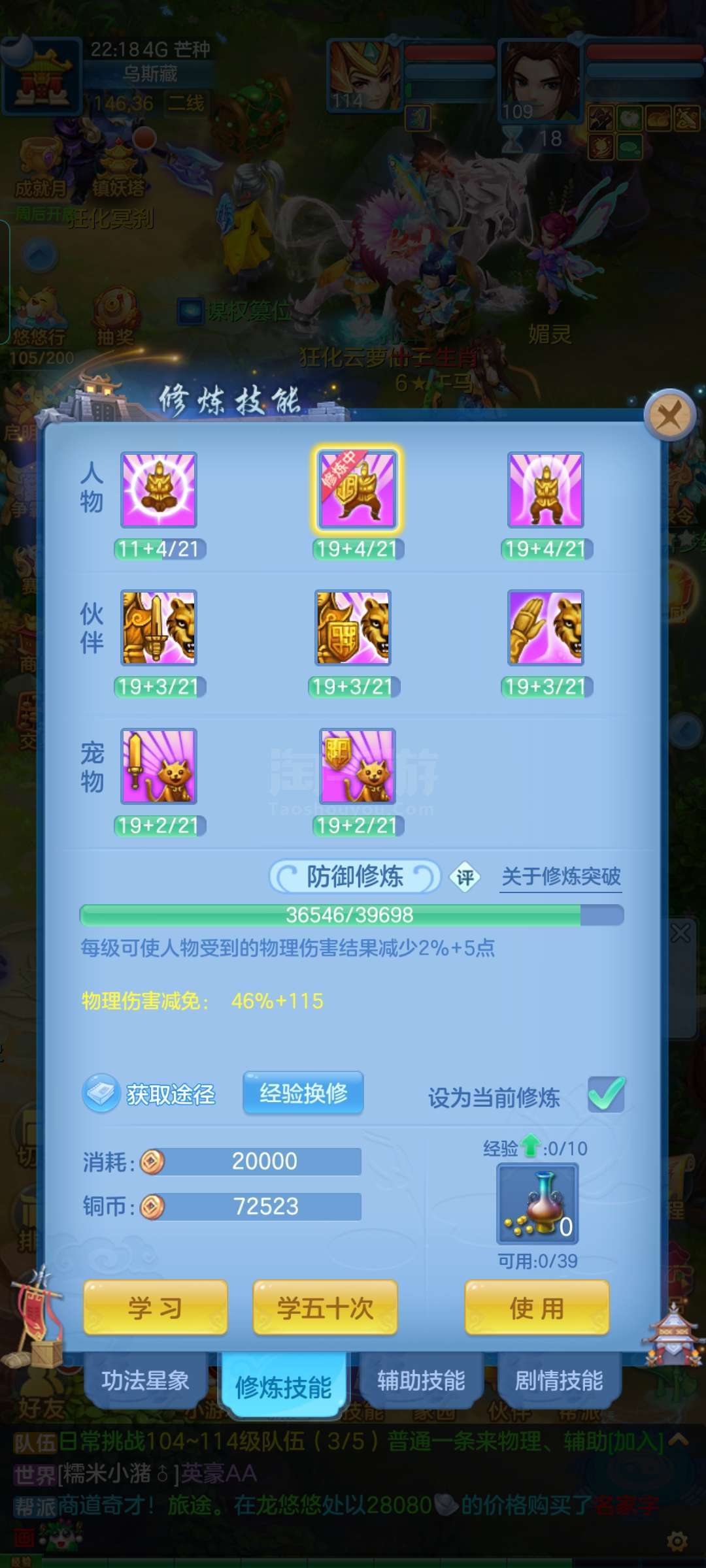This screenshot has height=1568, width=706.
Task: Switch to the 剧情技能 tab
Action: tap(559, 1380)
